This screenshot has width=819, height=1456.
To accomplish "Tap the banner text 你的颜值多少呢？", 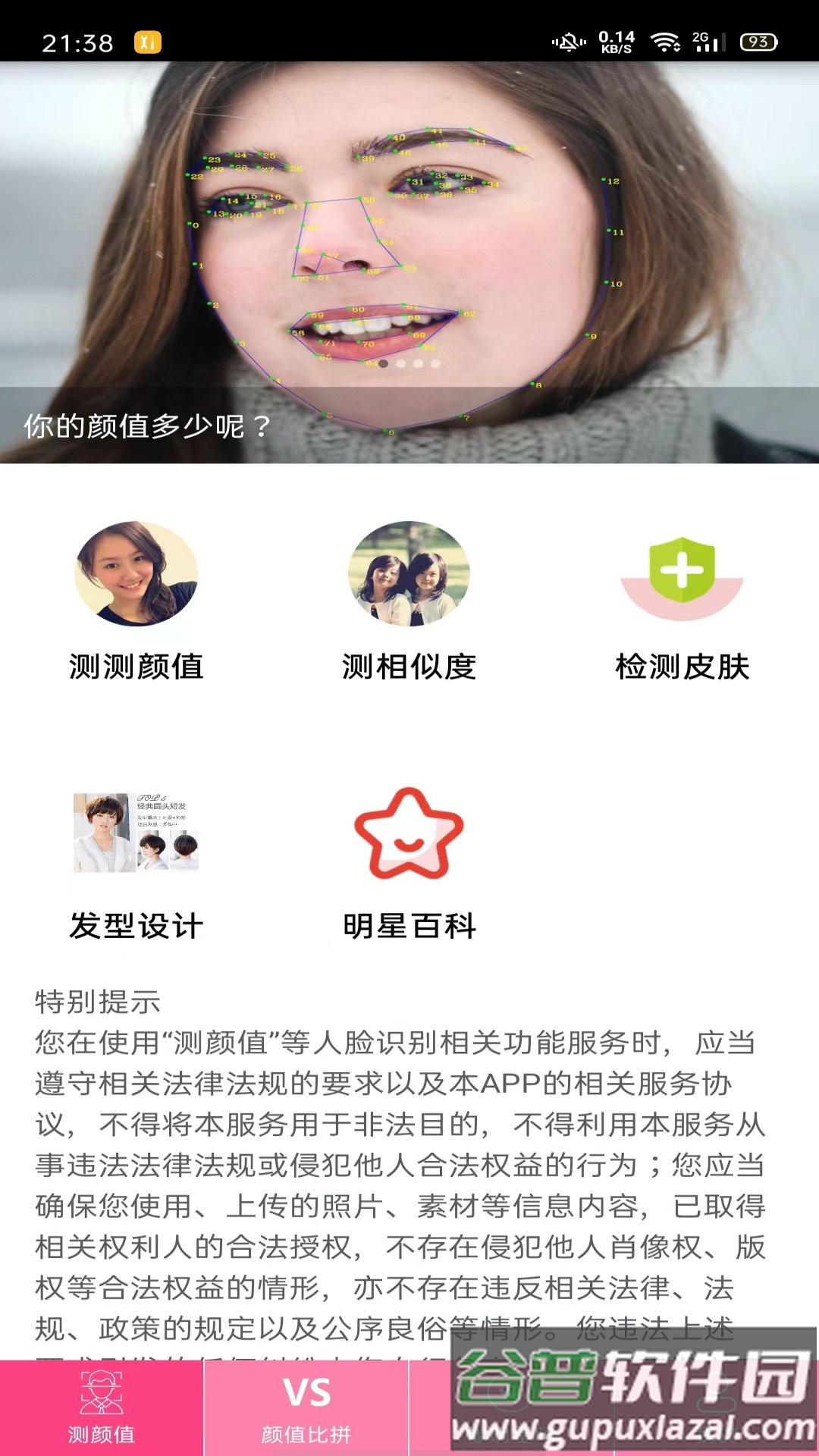I will pyautogui.click(x=144, y=425).
